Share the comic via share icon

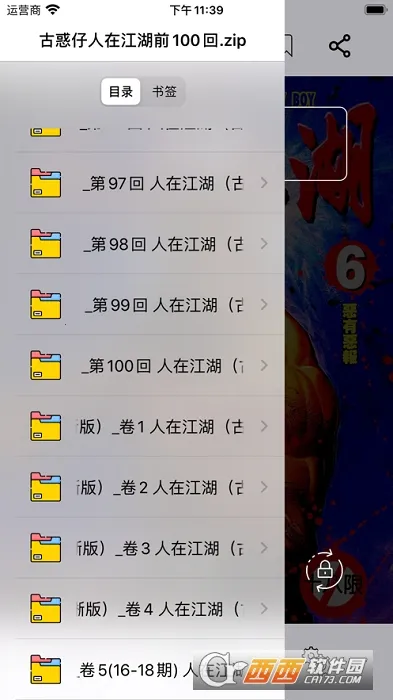click(x=339, y=46)
